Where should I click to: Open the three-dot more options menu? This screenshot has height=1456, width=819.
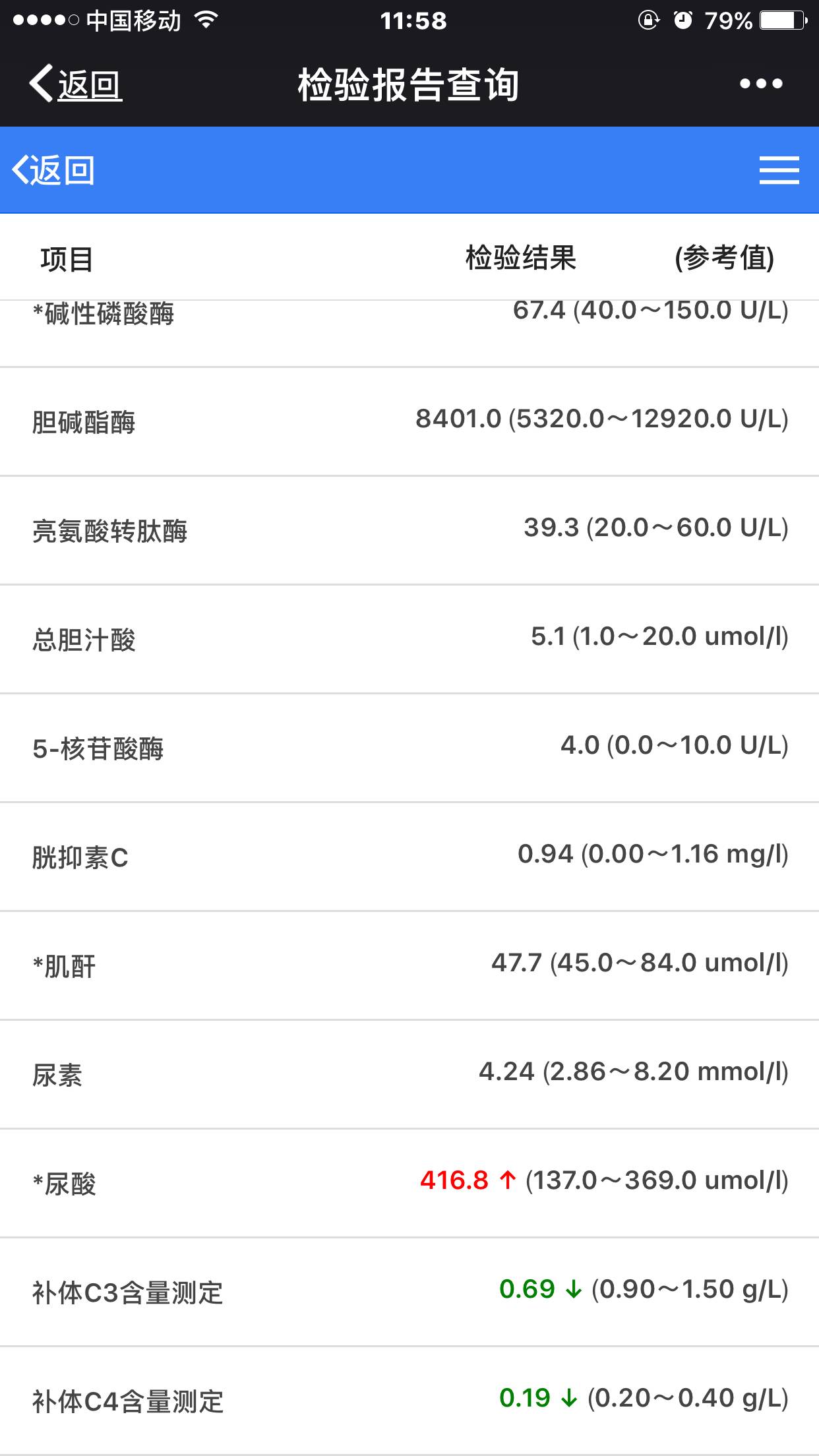coord(760,84)
